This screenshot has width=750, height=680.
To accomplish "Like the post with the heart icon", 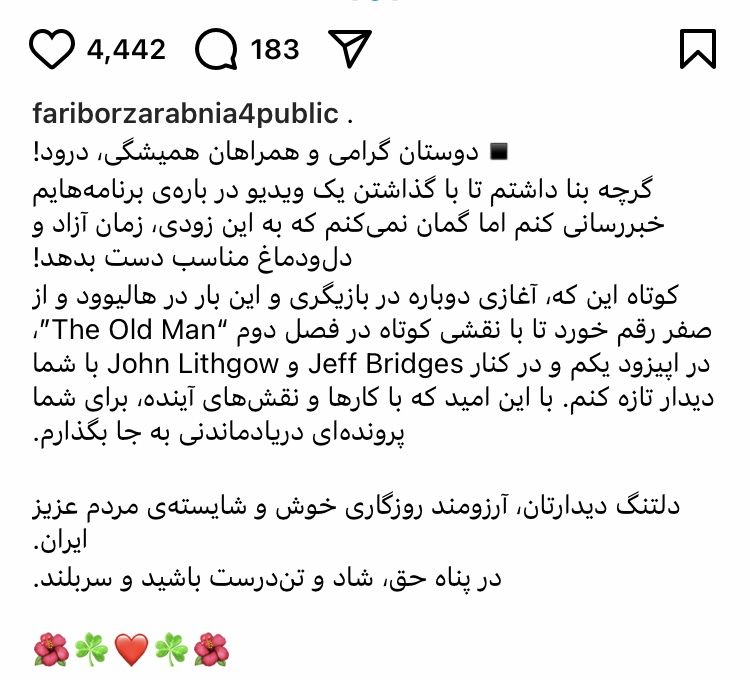I will 52,49.
